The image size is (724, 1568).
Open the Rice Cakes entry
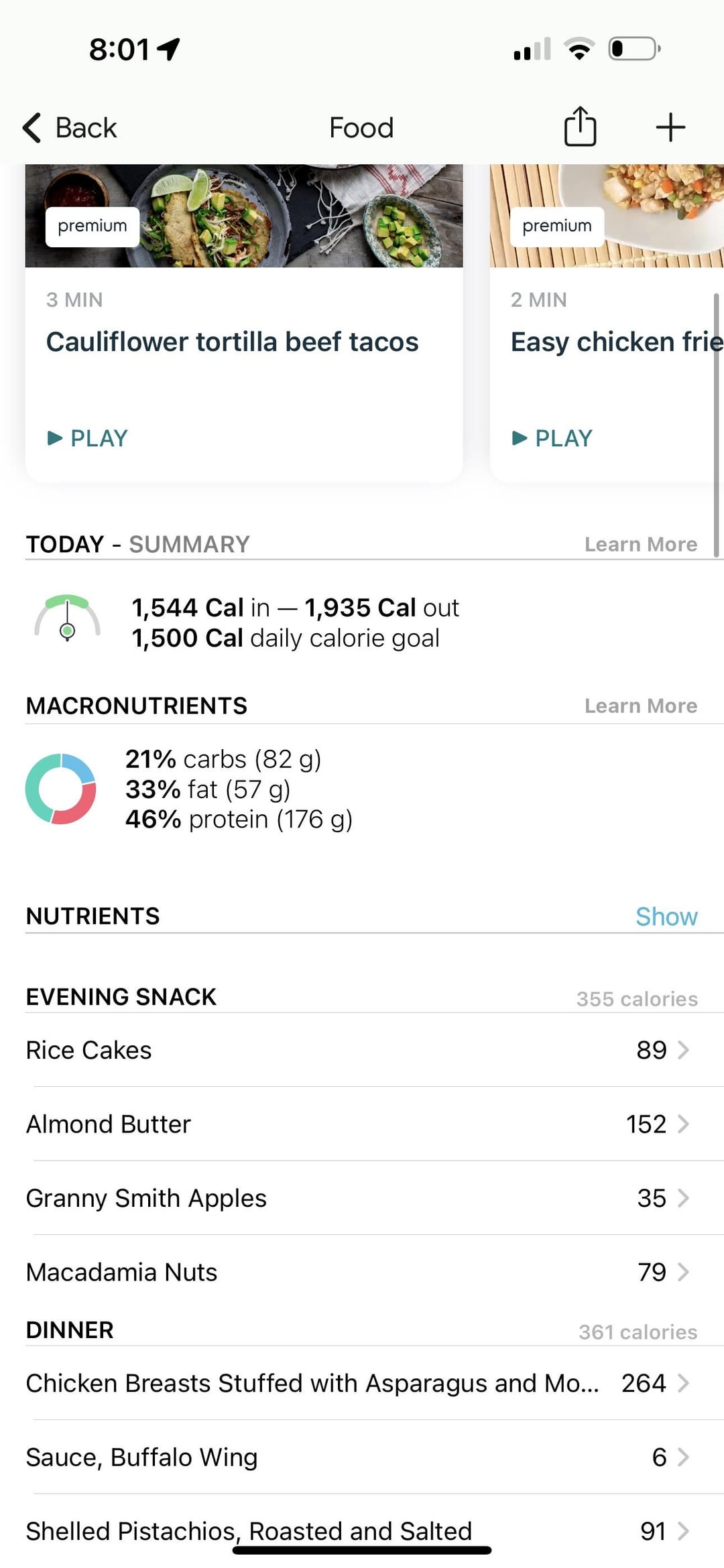(362, 1050)
